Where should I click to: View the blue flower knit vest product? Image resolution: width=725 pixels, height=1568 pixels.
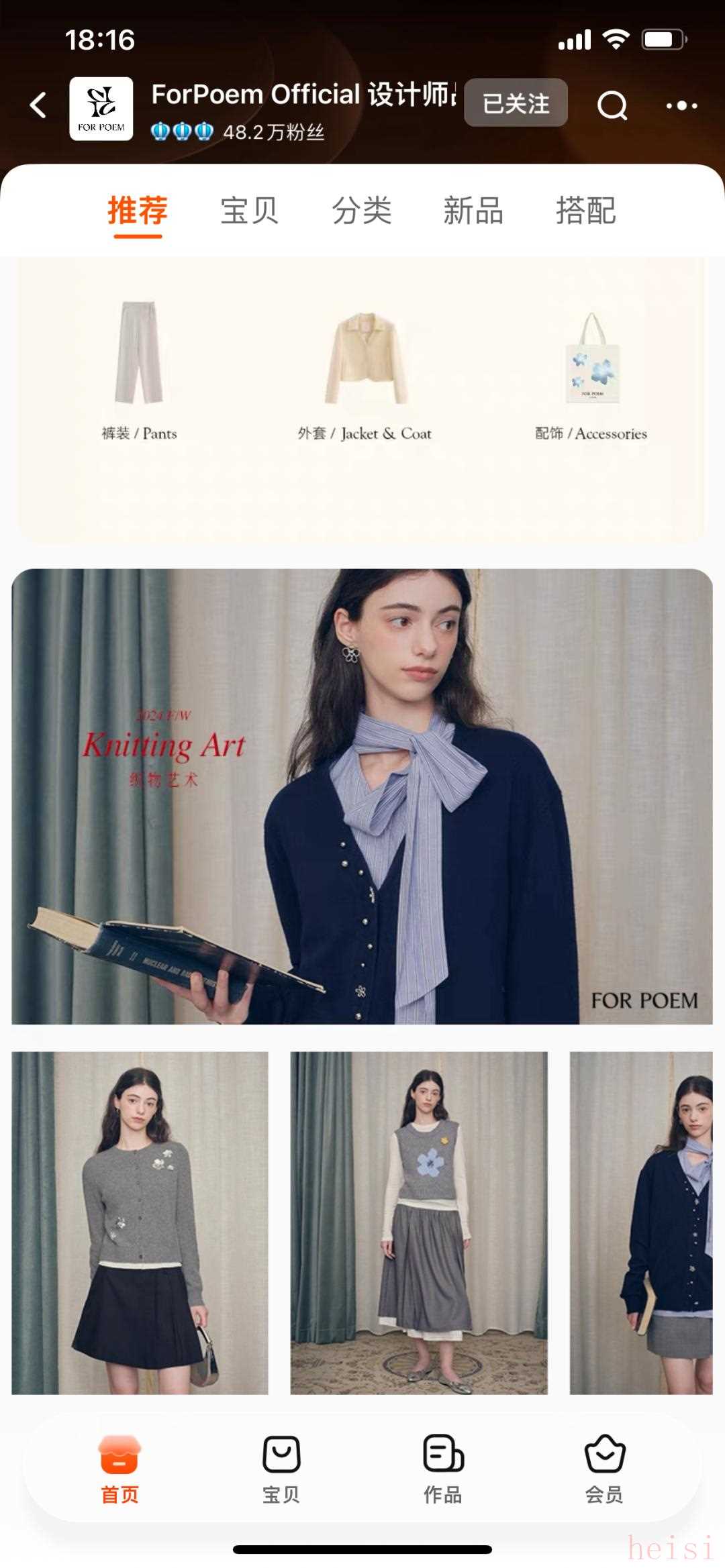click(x=419, y=1222)
